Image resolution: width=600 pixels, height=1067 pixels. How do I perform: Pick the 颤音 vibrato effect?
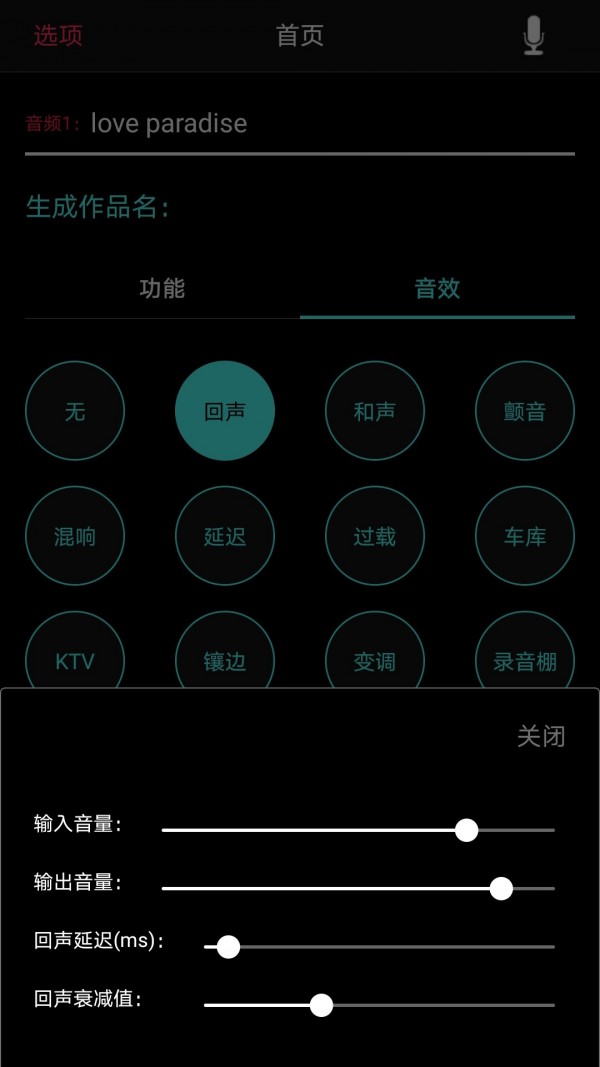[x=525, y=411]
